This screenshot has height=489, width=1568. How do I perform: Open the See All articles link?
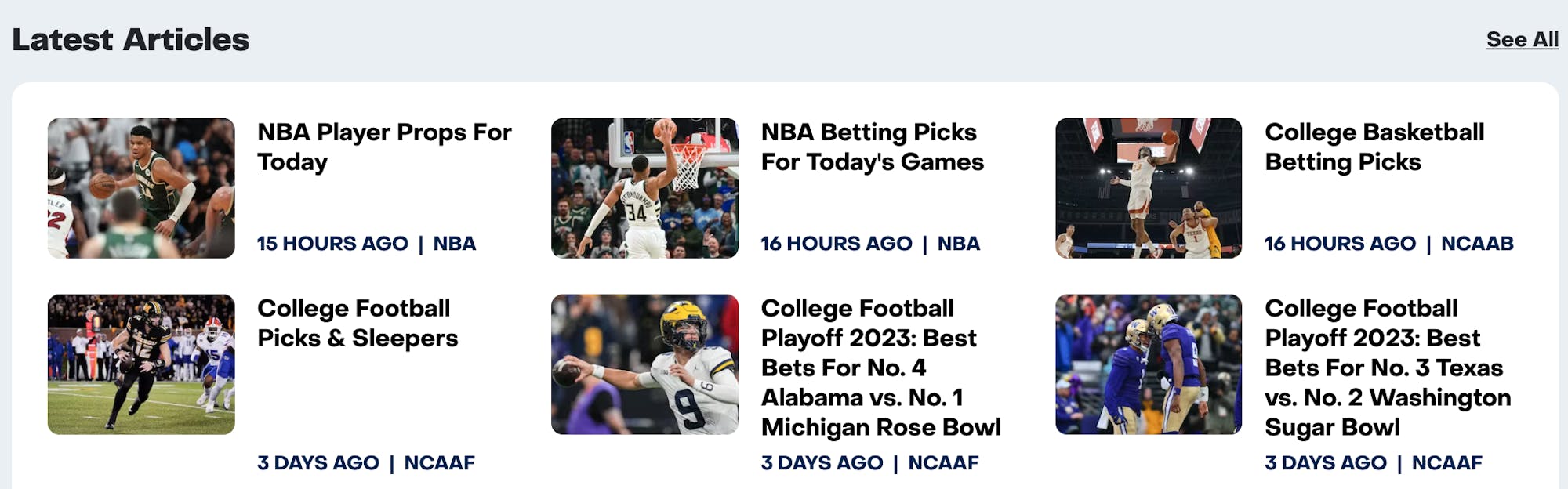coord(1522,39)
